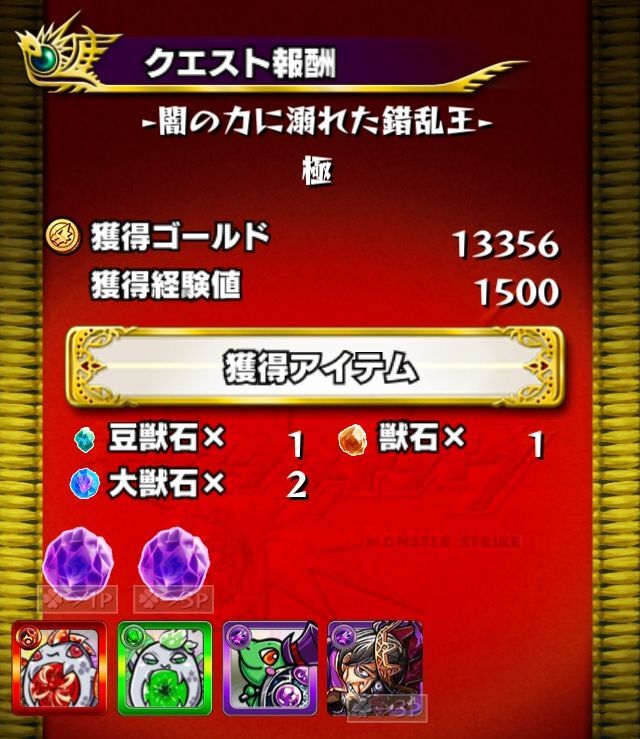Image resolution: width=640 pixels, height=739 pixels.
Task: Open the green round monster reward tile
Action: click(164, 667)
